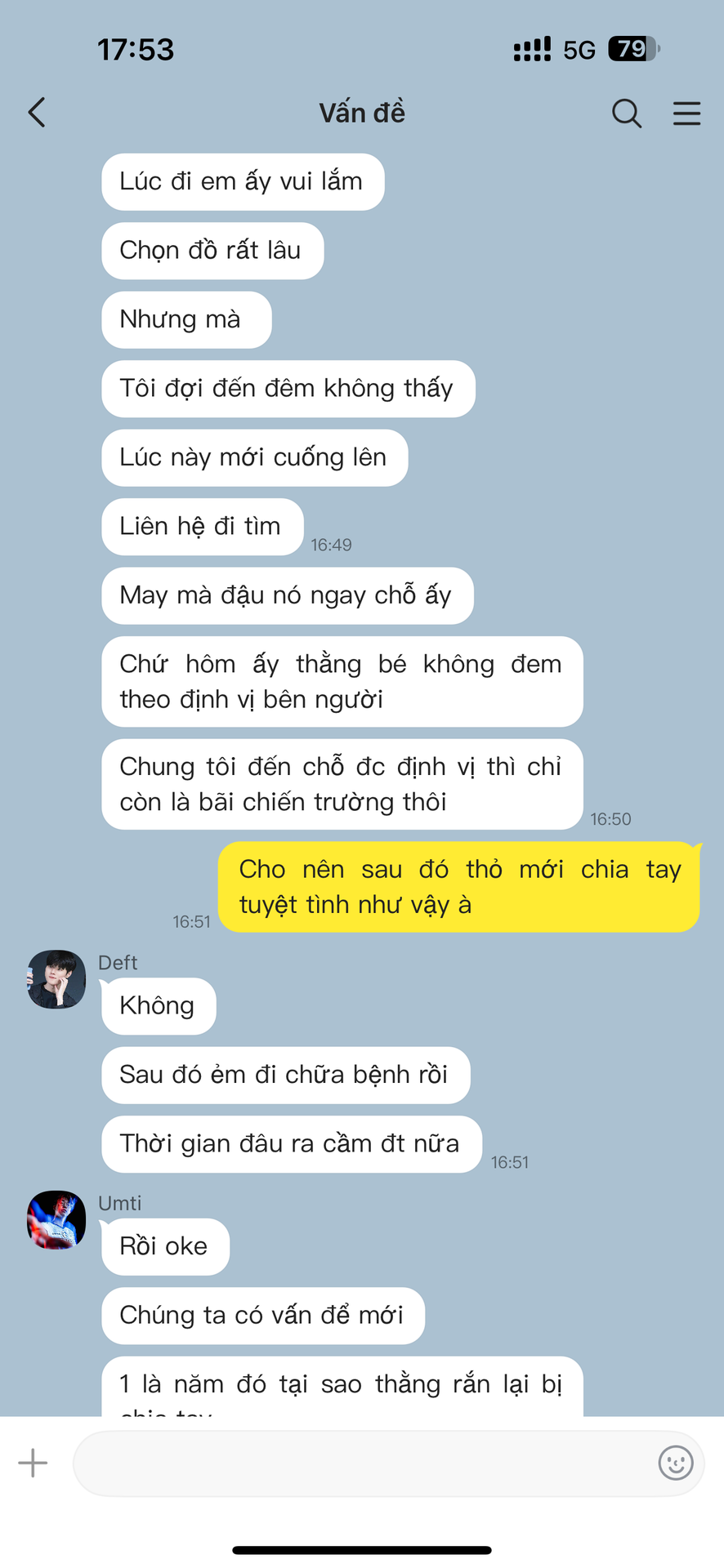Open Umti's profile picture
The width and height of the screenshot is (724, 1568).
coord(56,1220)
